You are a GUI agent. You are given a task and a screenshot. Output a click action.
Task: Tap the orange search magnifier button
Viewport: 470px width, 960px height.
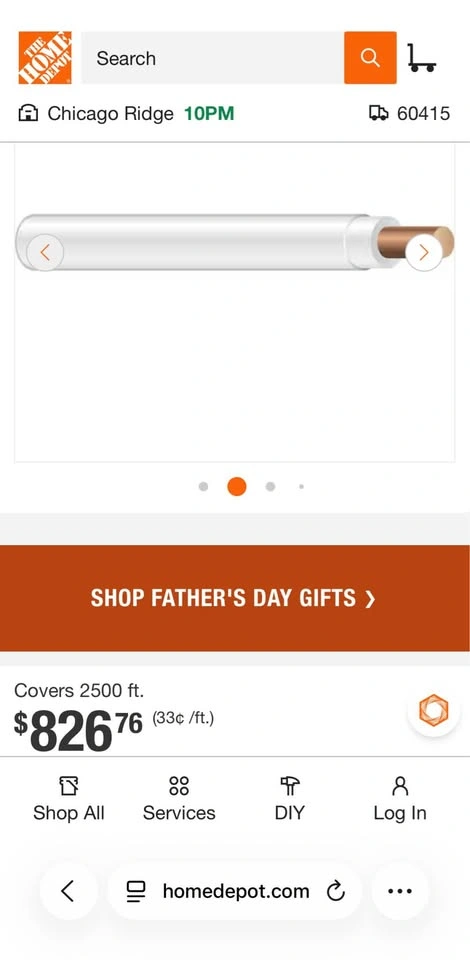[x=370, y=58]
